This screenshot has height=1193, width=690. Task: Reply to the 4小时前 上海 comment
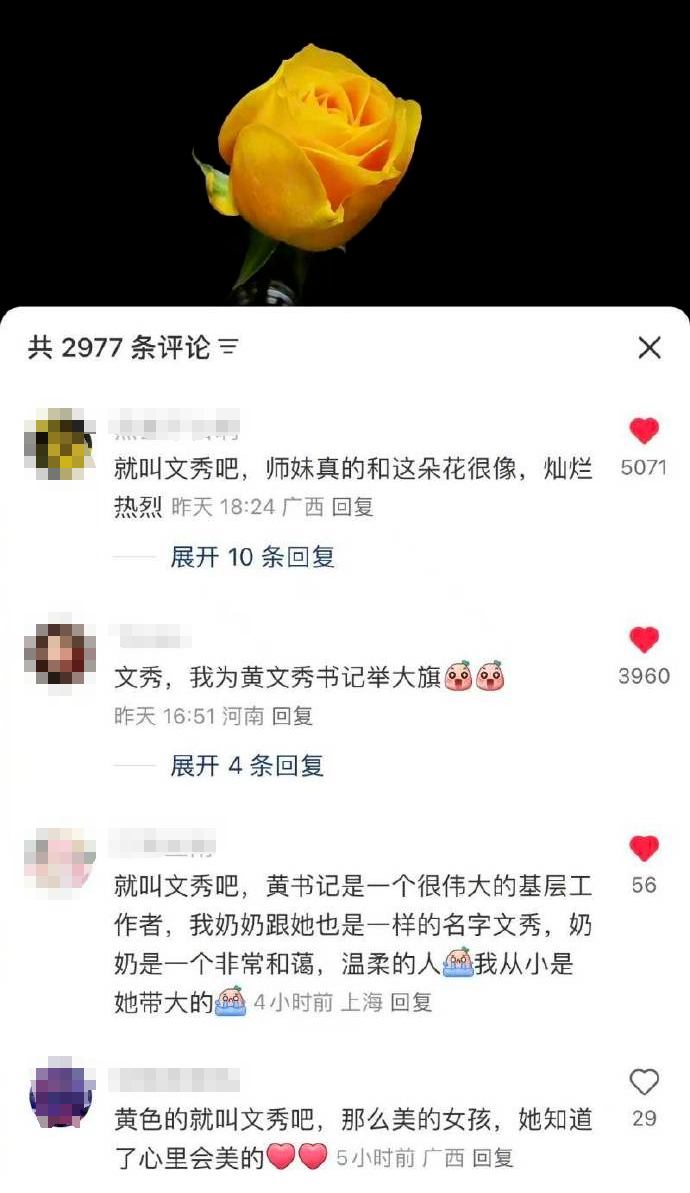point(411,1002)
